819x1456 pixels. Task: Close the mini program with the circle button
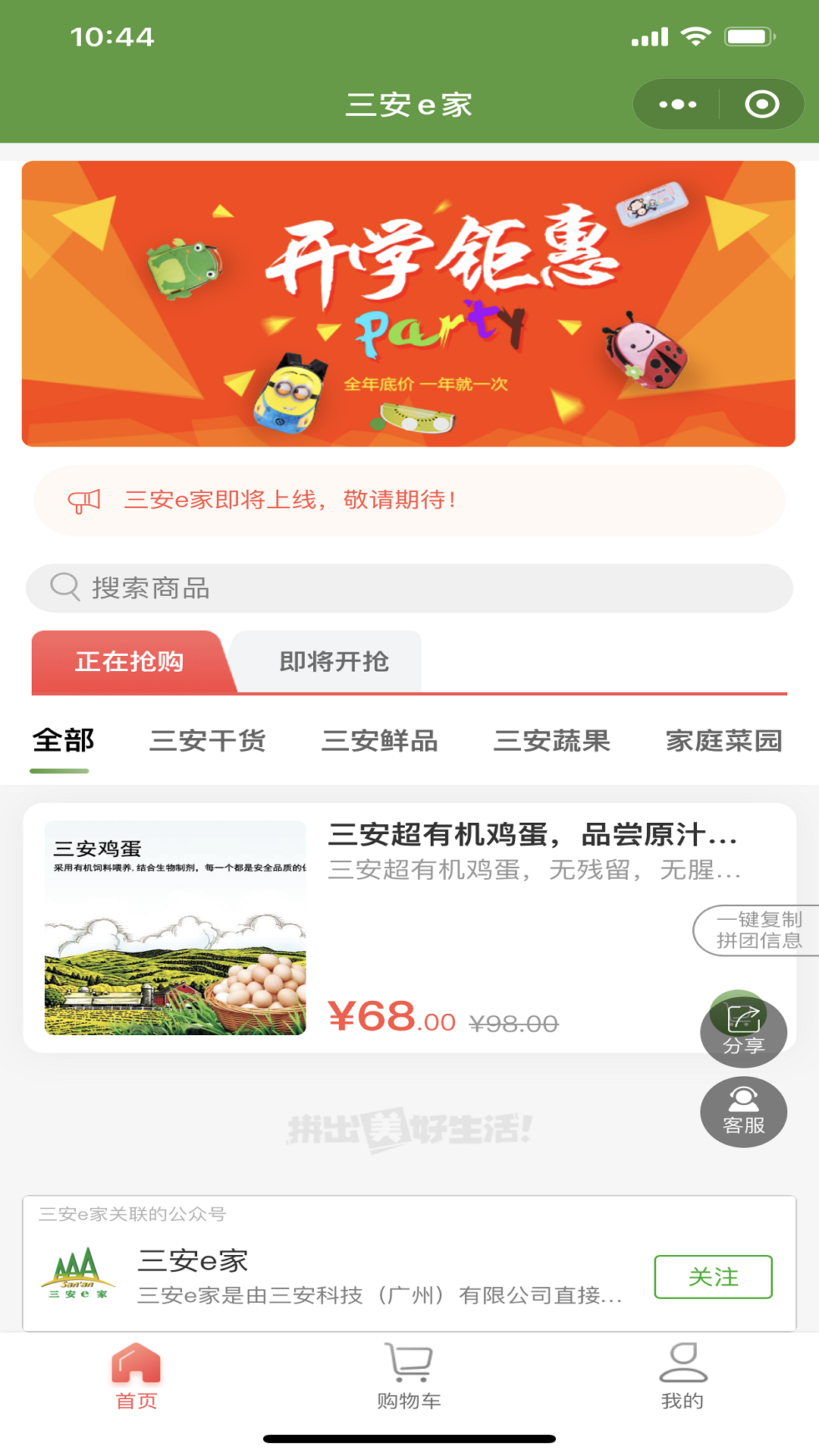761,105
